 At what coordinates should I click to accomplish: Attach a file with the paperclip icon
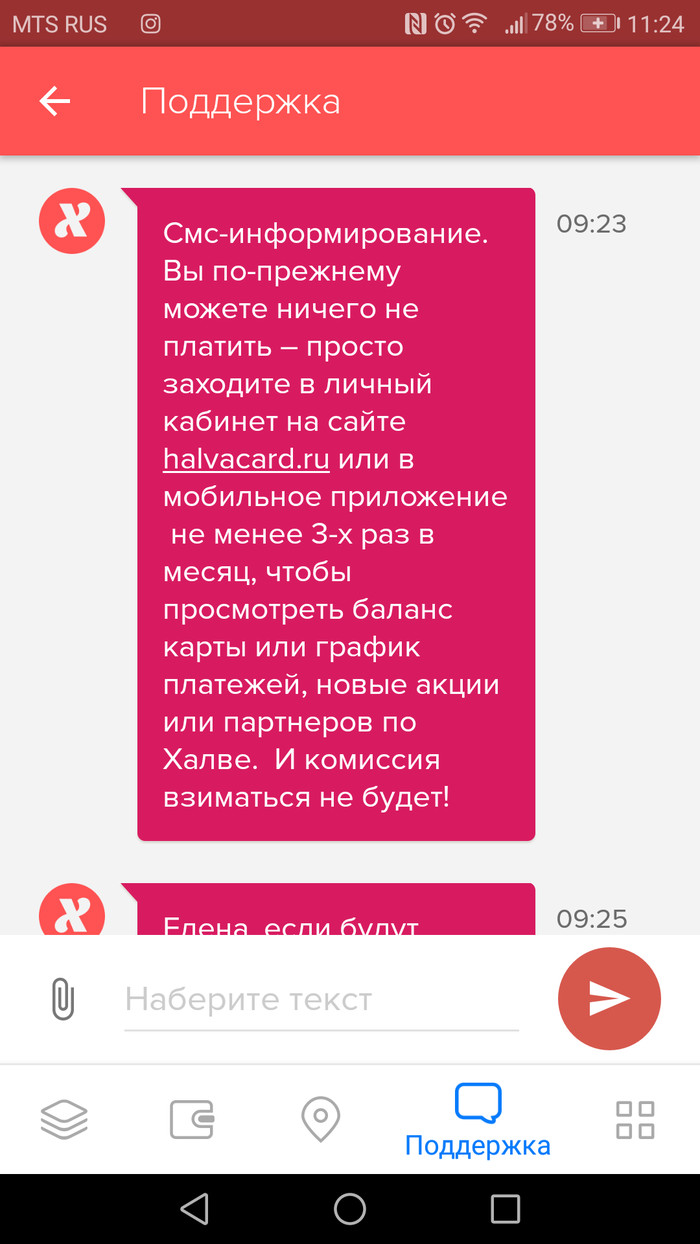pyautogui.click(x=62, y=998)
